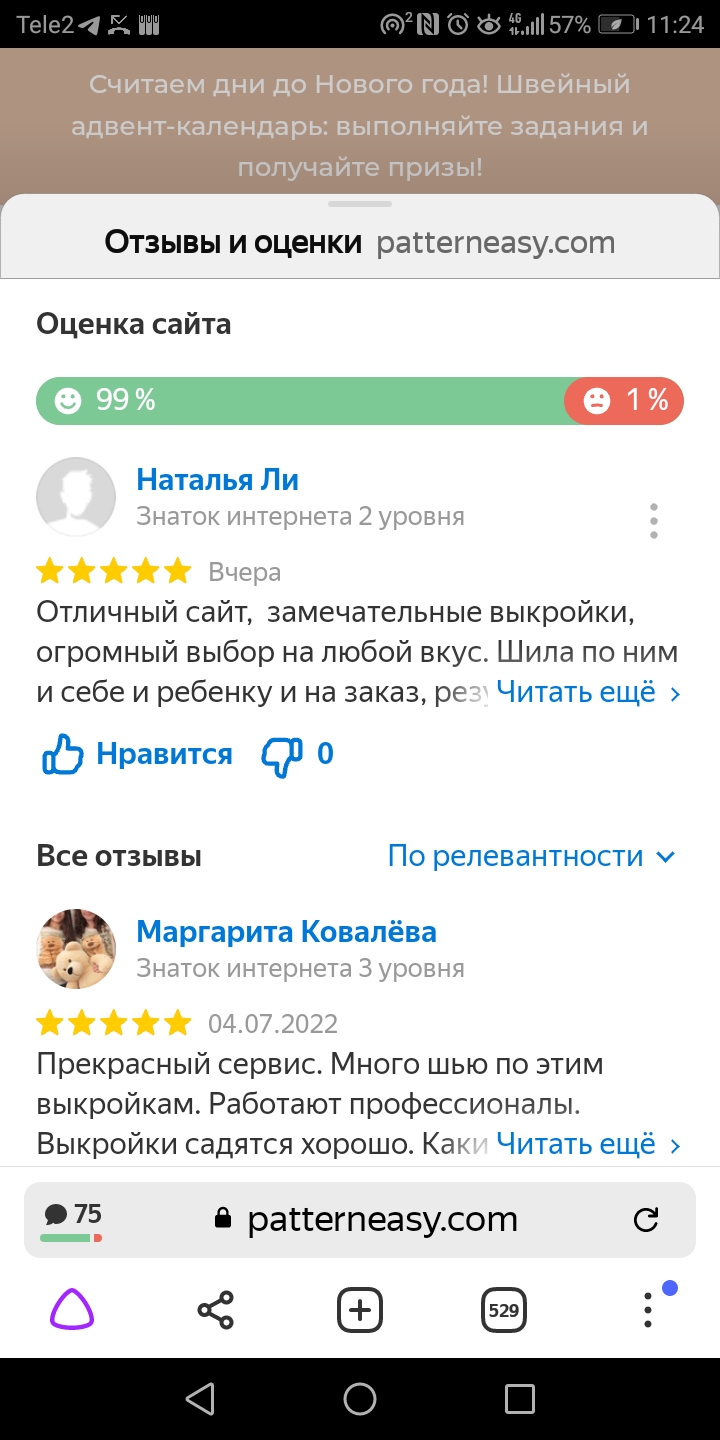Open the Alice assistant
Viewport: 720px width, 1440px height.
coord(72,1308)
